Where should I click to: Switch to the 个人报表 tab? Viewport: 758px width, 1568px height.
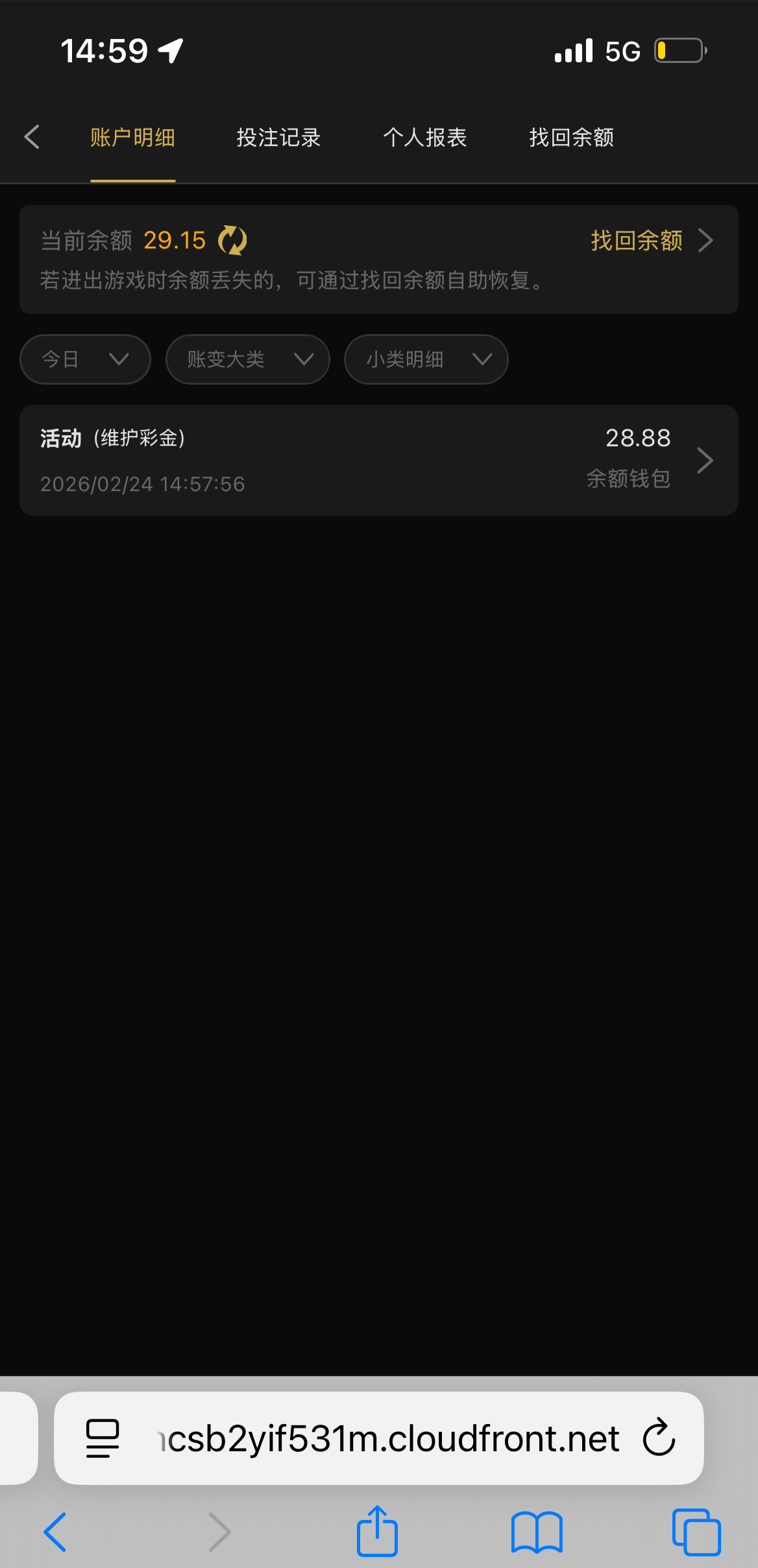pos(425,138)
